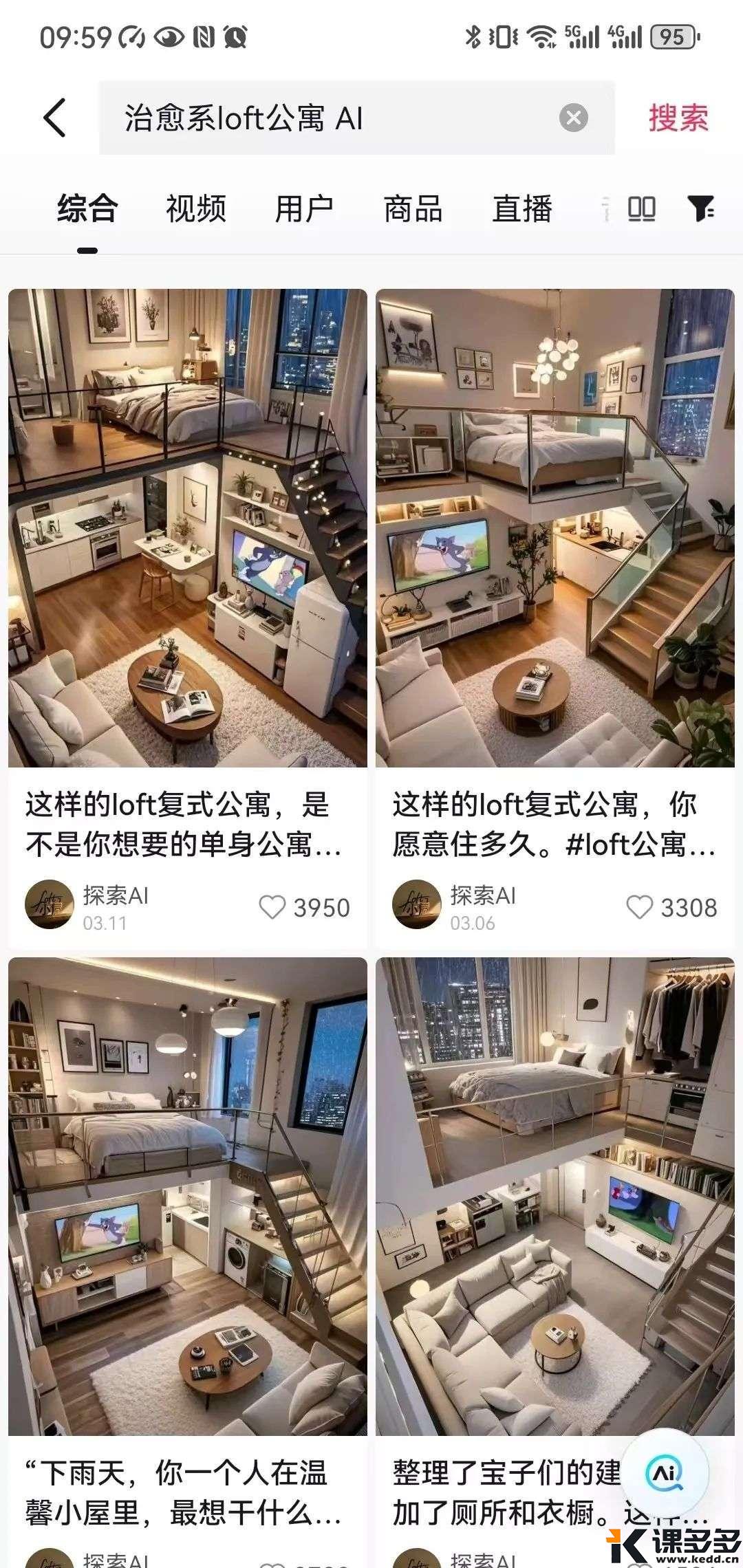Open the filter funnel options
Viewport: 743px width, 1568px height.
coord(700,208)
